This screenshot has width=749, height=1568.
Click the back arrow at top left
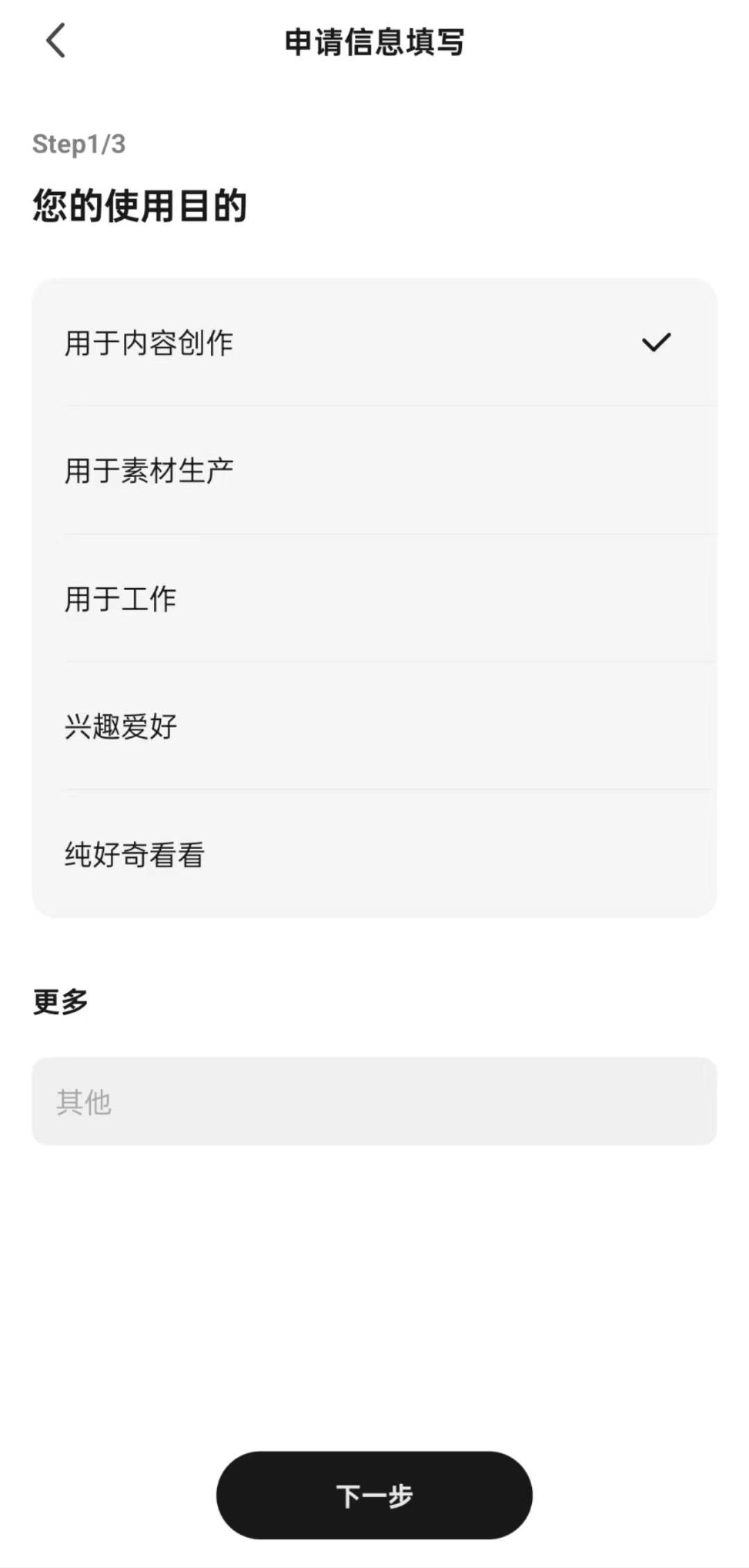pos(55,42)
